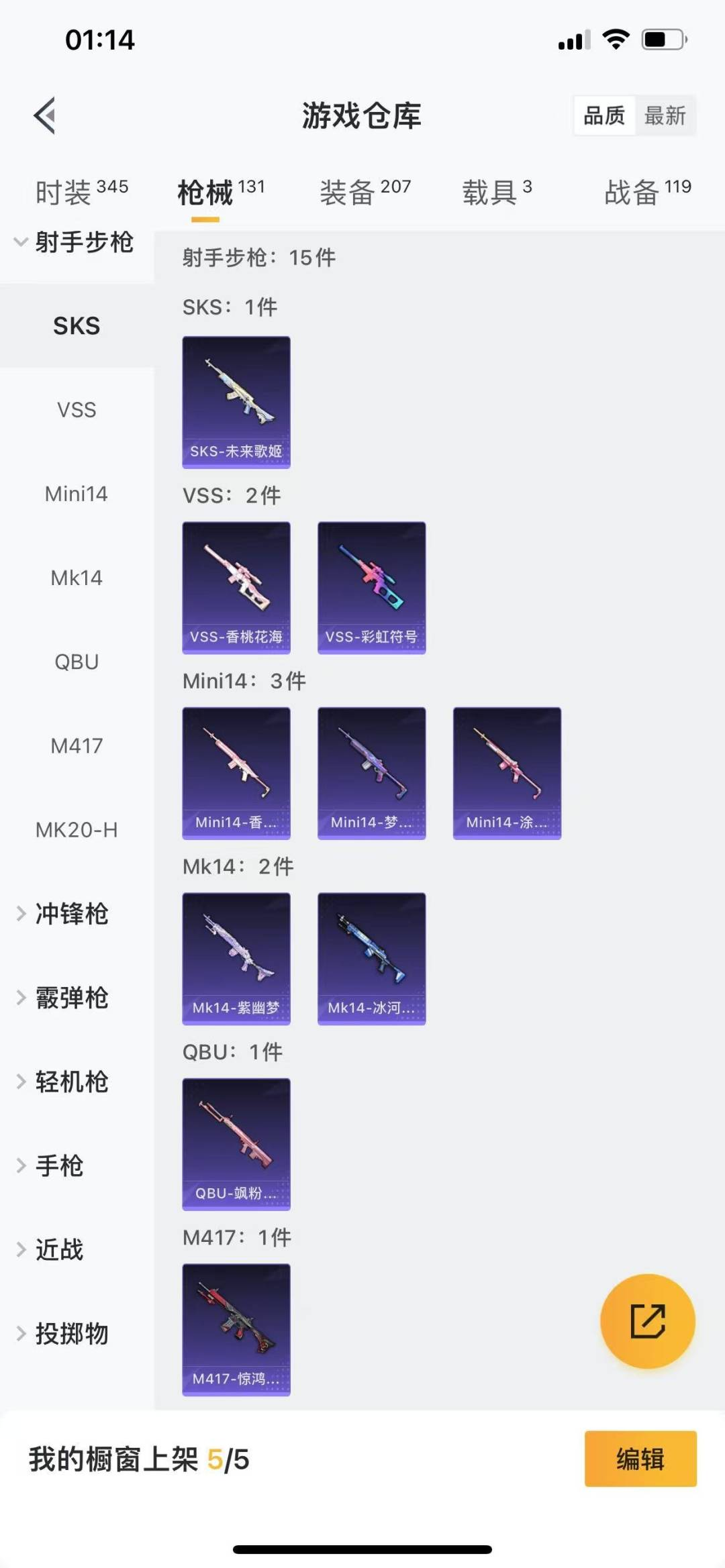
Task: Expand the 冲锋枪 category
Action: [x=71, y=914]
